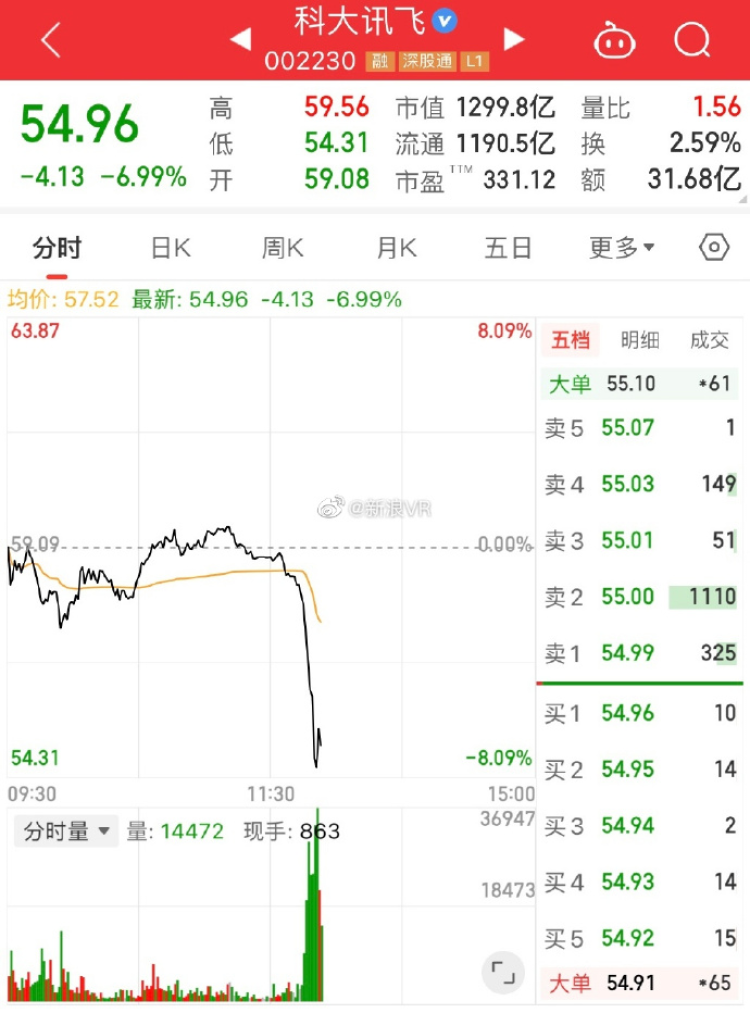Select the 五档 order book tab
The image size is (750, 1013).
571,340
